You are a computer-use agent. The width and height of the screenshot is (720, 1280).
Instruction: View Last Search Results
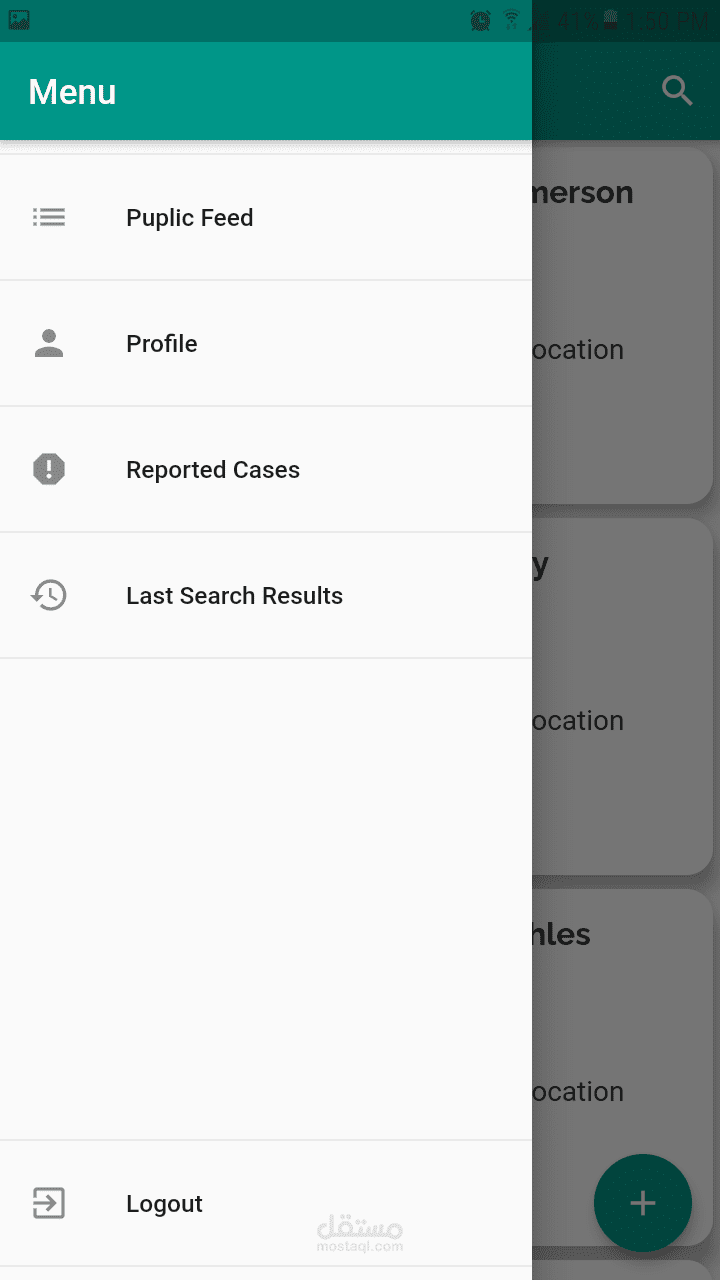[x=234, y=596]
